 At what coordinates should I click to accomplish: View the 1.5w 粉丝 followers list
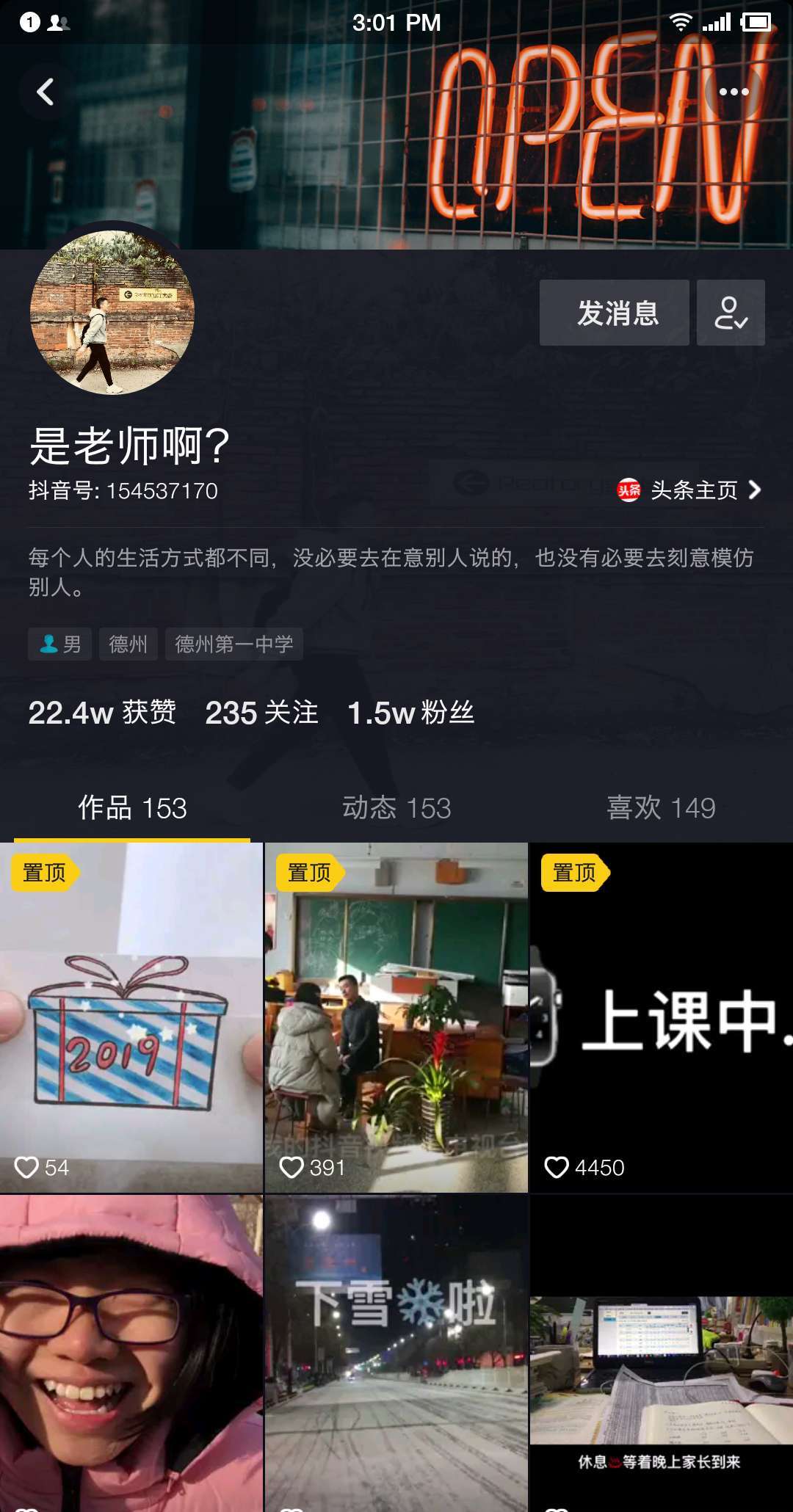pyautogui.click(x=410, y=713)
